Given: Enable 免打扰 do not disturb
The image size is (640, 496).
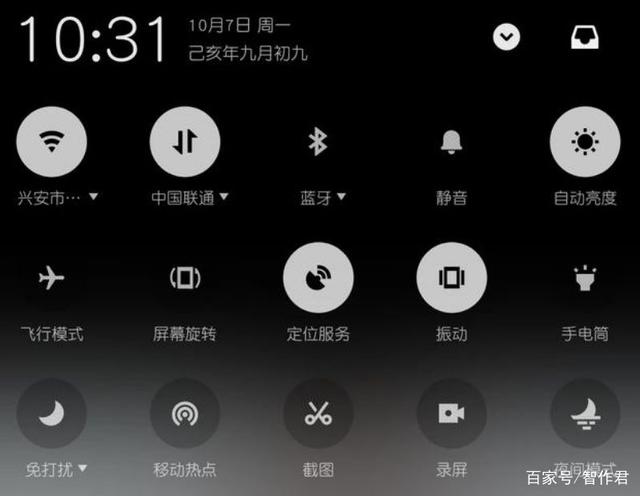Looking at the screenshot, I should [x=51, y=413].
